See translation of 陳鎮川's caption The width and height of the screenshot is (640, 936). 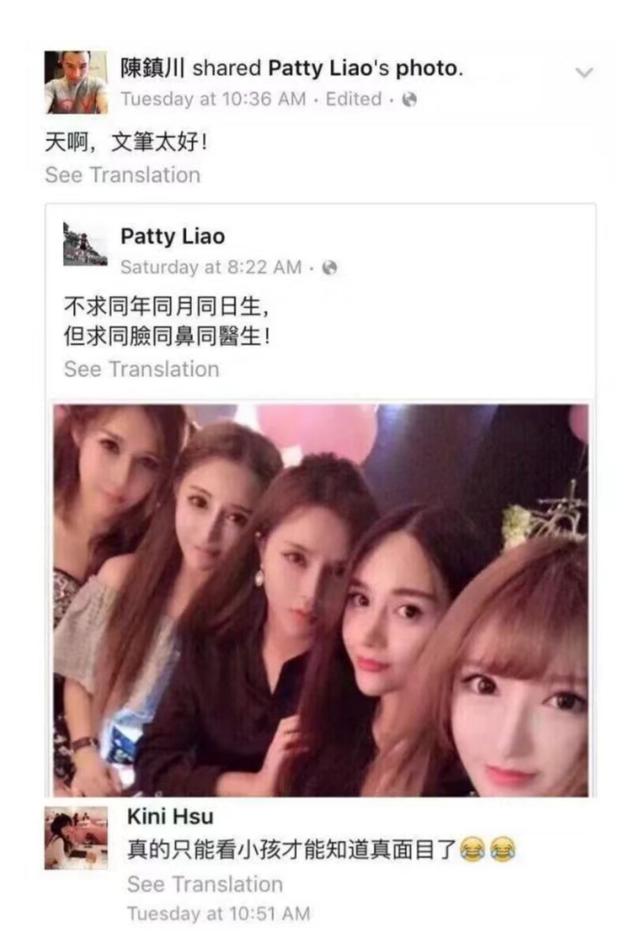(122, 175)
